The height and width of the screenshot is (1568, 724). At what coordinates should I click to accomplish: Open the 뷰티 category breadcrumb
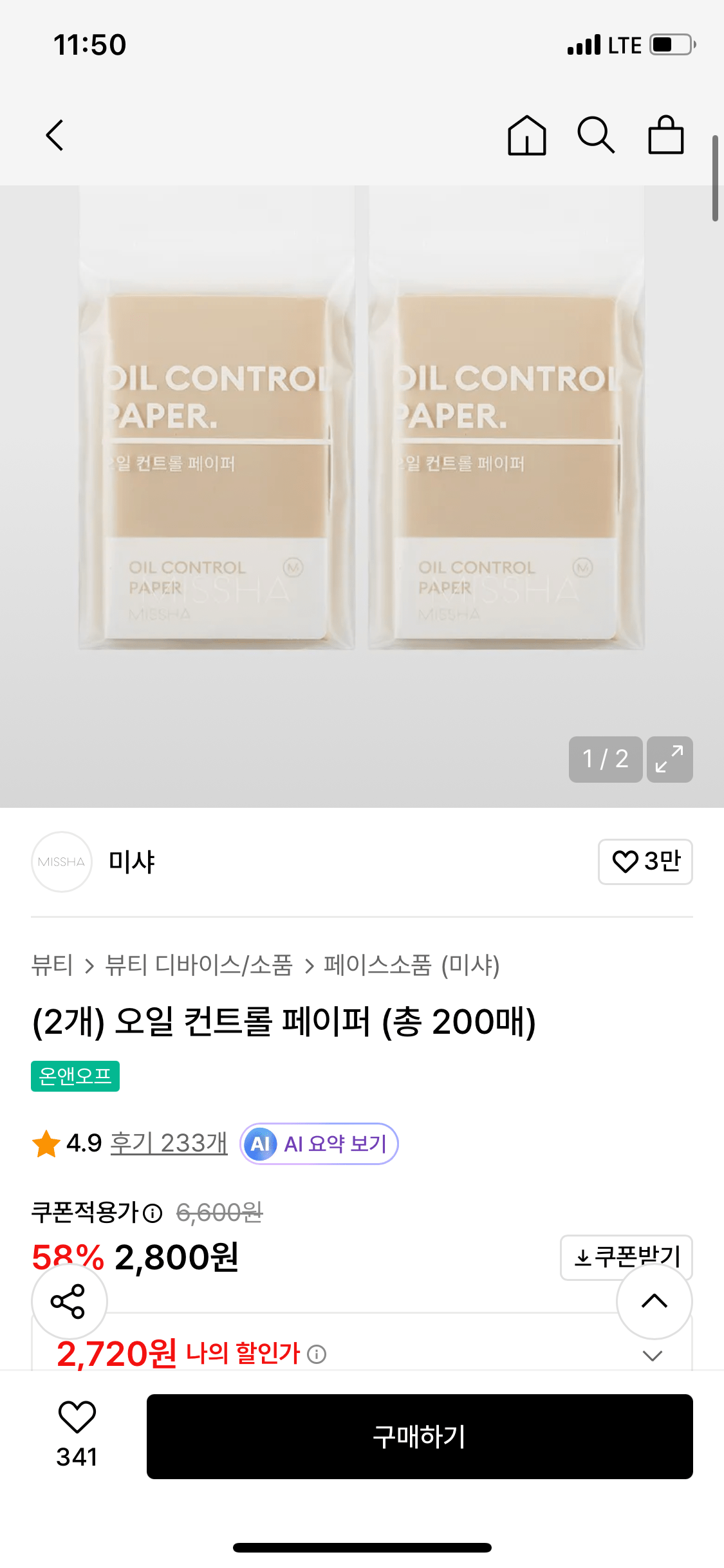point(52,965)
